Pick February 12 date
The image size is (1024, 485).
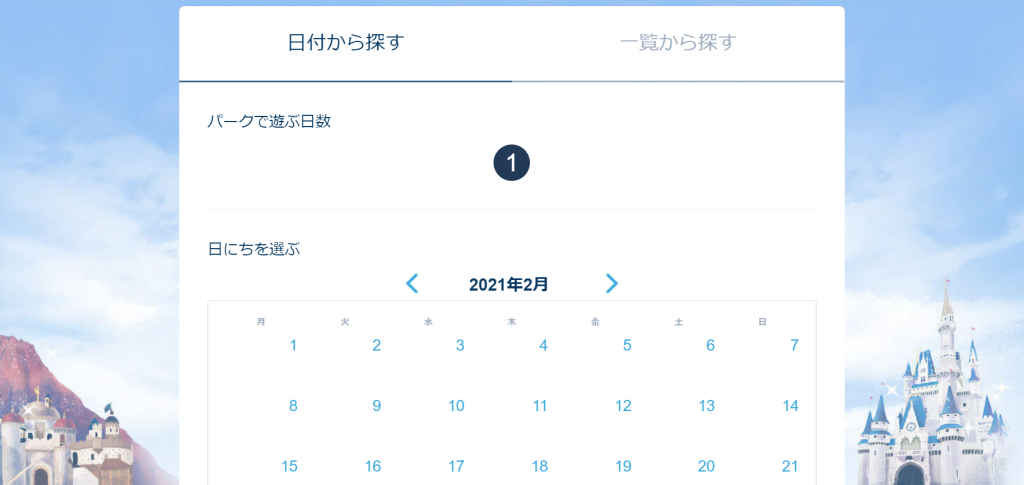click(x=623, y=406)
